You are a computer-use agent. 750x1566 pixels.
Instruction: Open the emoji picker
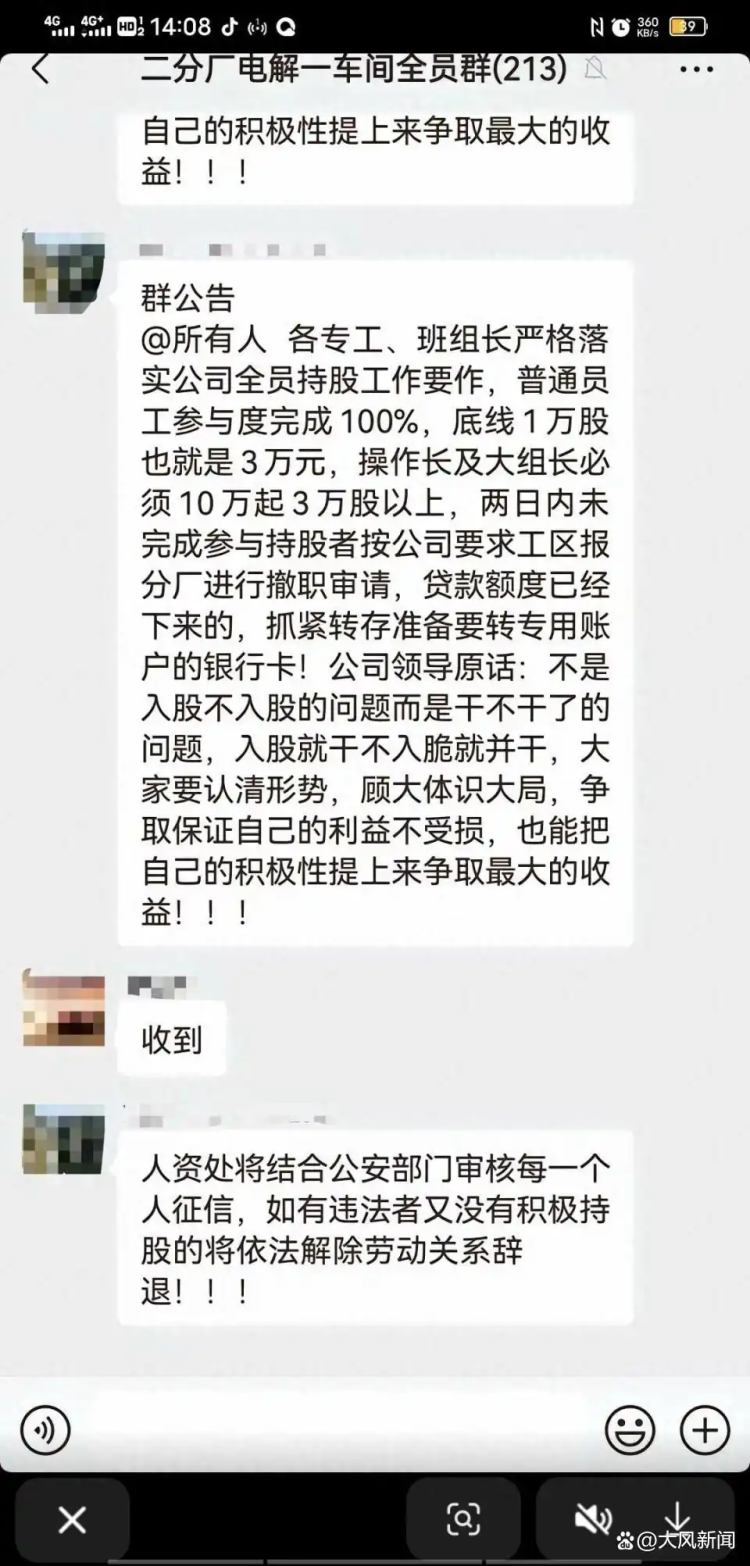tap(630, 1429)
